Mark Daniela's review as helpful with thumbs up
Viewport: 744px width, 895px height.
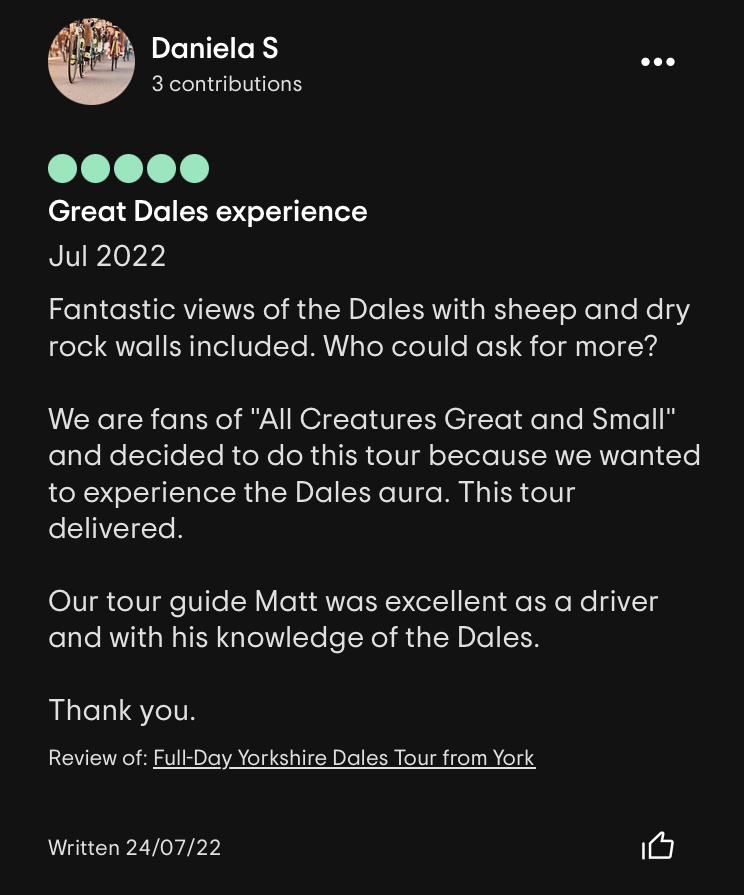pos(658,845)
